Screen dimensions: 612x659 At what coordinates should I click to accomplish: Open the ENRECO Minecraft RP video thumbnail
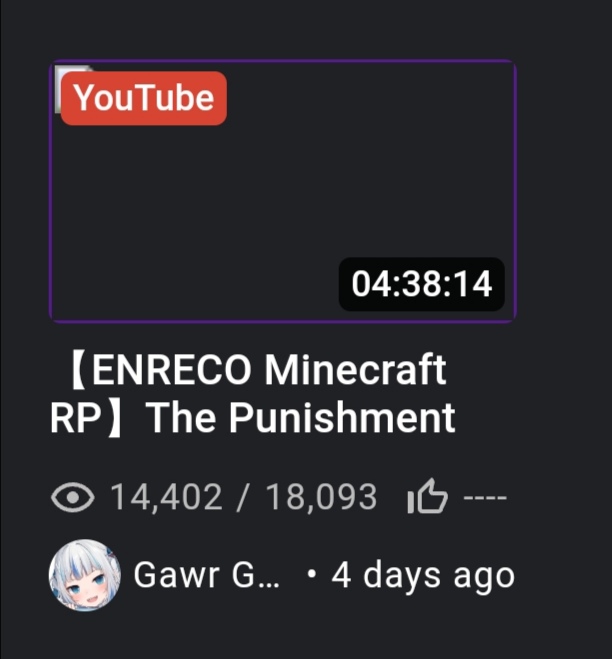tap(282, 190)
